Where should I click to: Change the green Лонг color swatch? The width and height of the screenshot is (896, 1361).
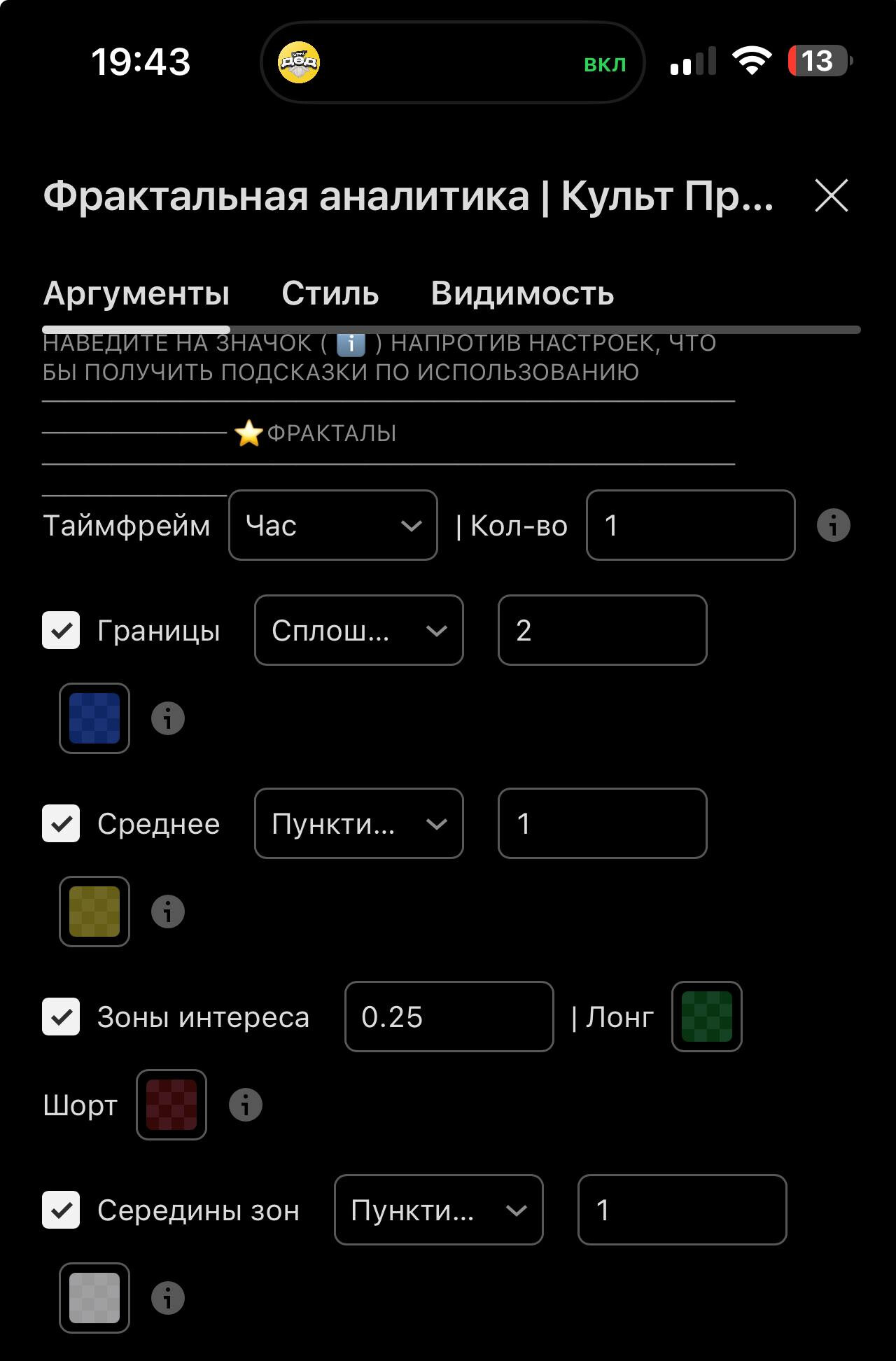[x=706, y=1017]
